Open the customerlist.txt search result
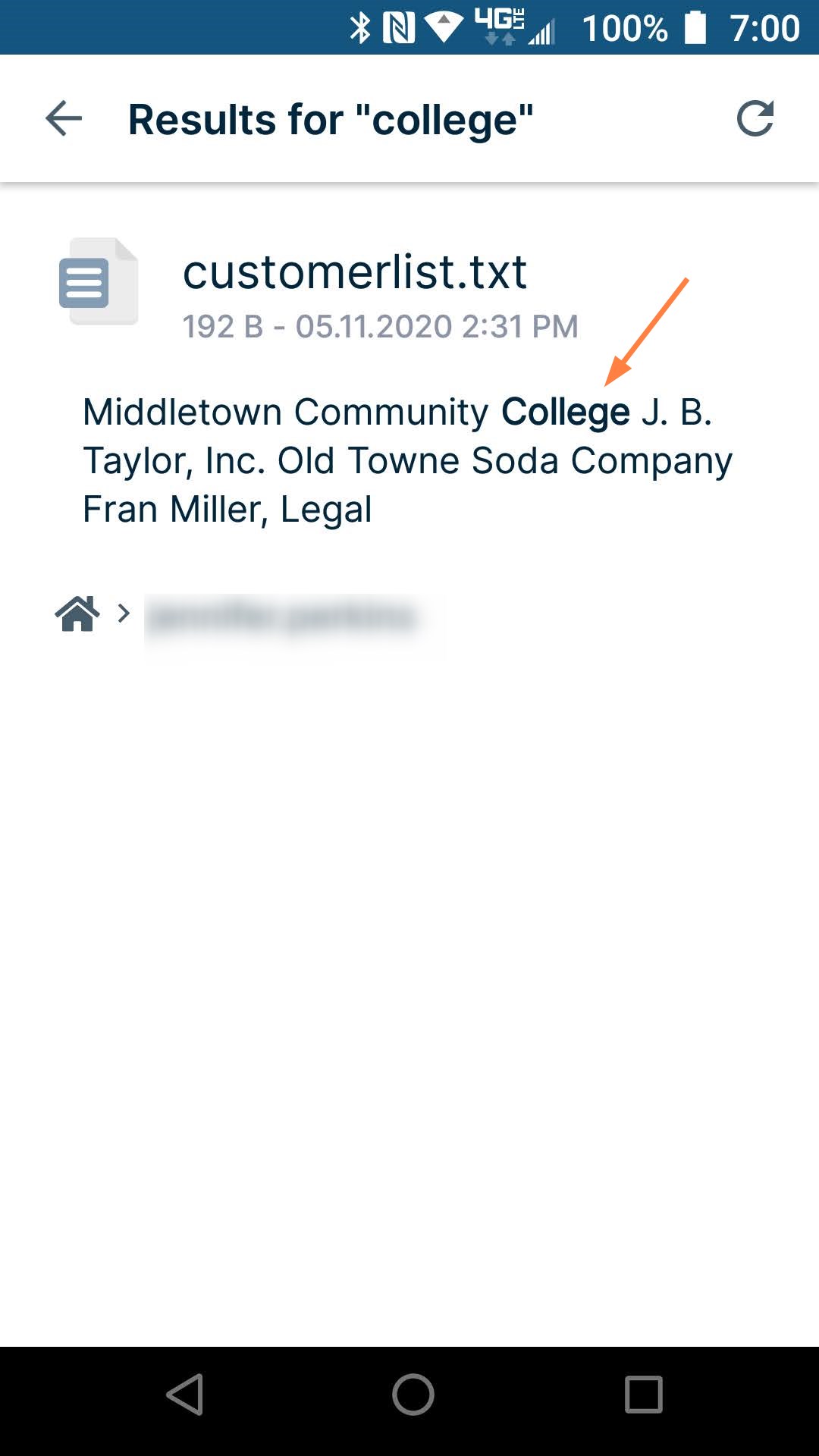This screenshot has height=1456, width=819. click(x=354, y=273)
